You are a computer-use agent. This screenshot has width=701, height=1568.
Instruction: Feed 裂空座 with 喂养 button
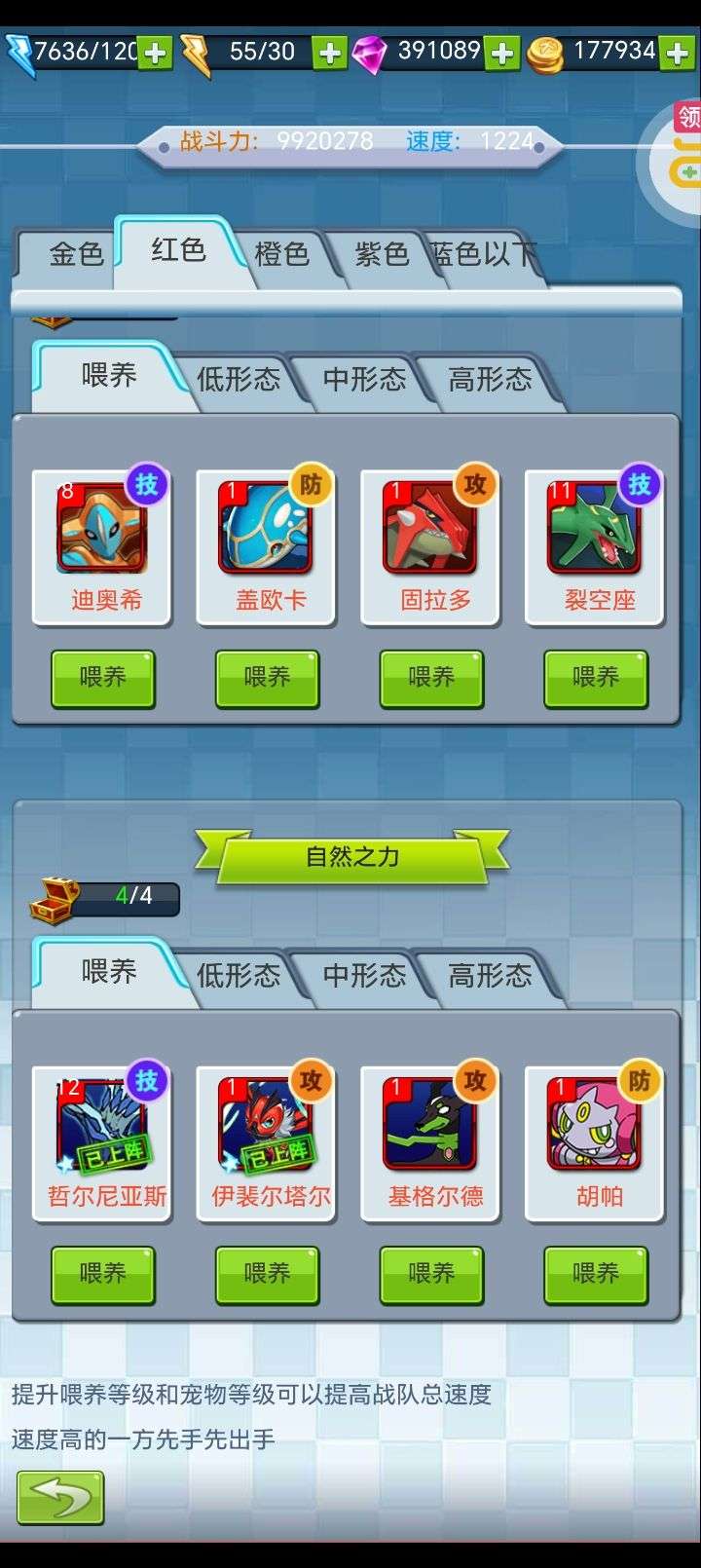[x=596, y=678]
